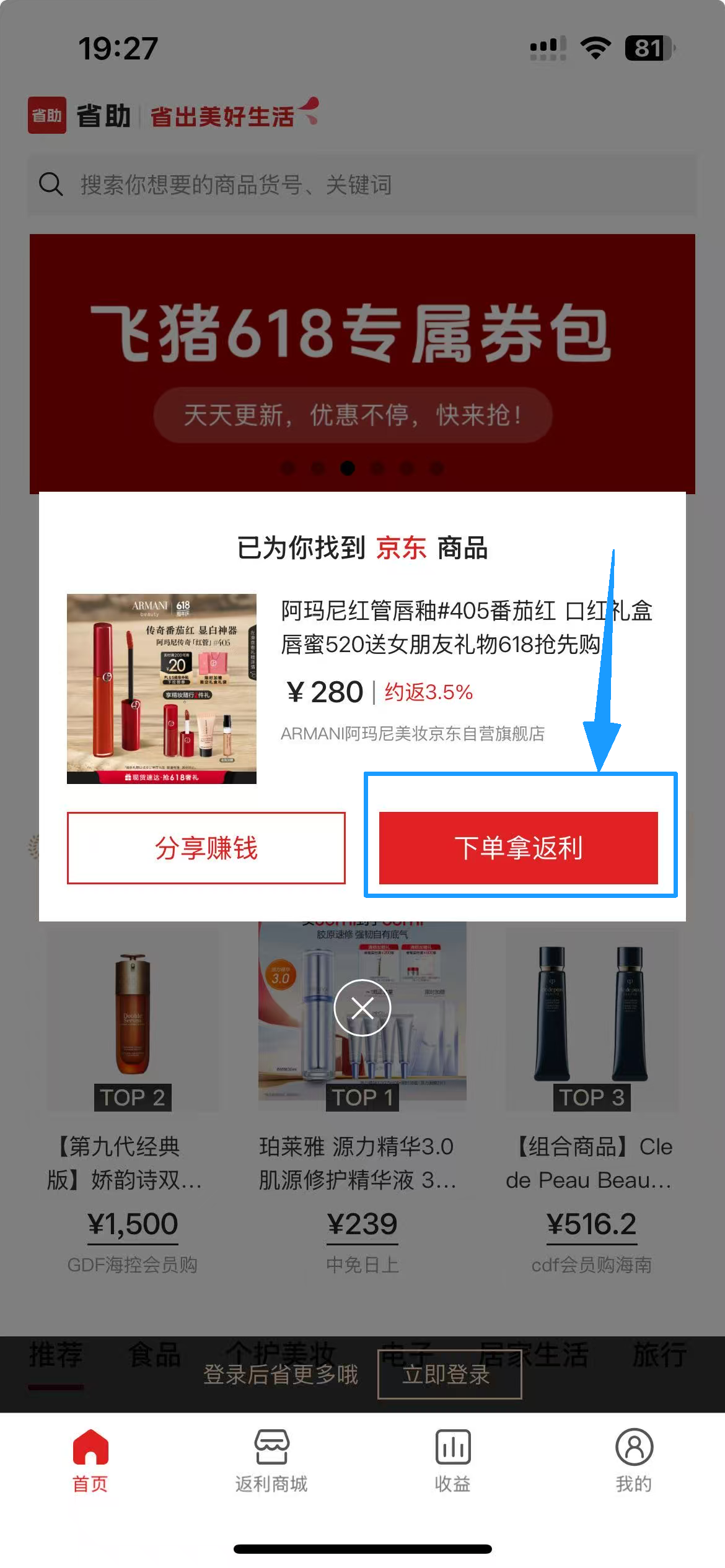Viewport: 725px width, 1568px height.
Task: Open the 收益 tab
Action: 452,1460
